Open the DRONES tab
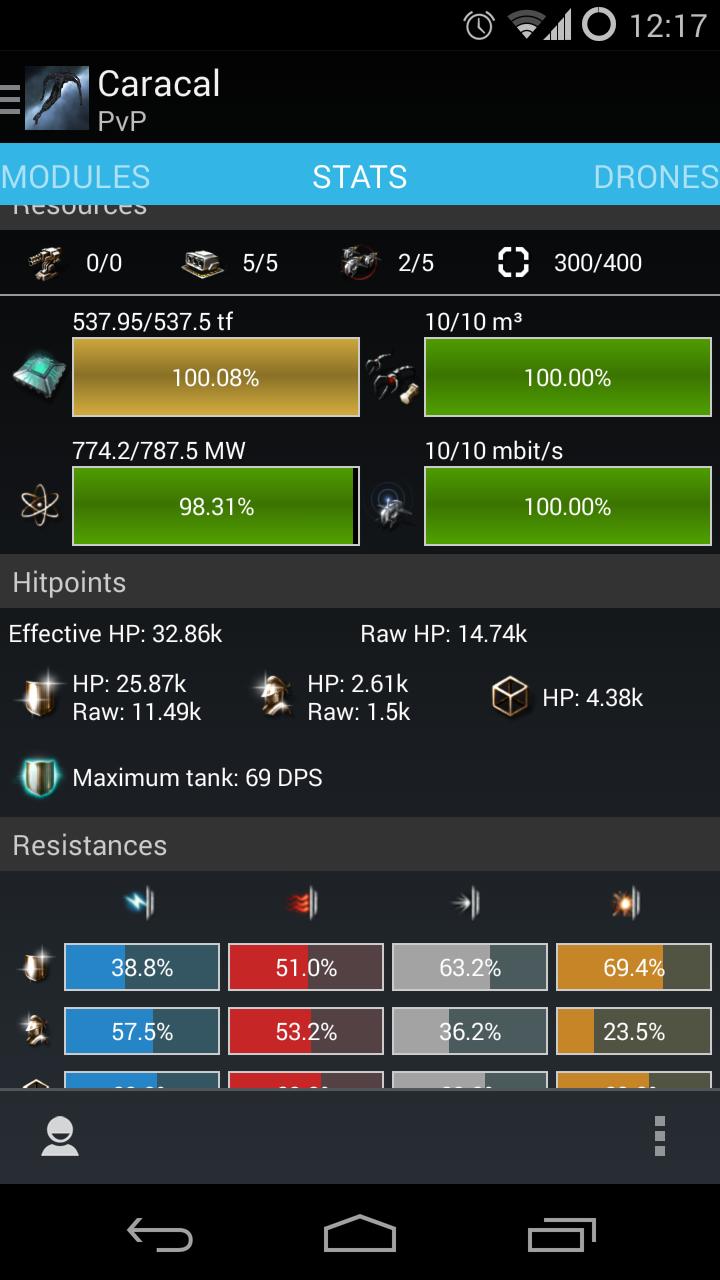Viewport: 720px width, 1280px height. pyautogui.click(x=654, y=176)
